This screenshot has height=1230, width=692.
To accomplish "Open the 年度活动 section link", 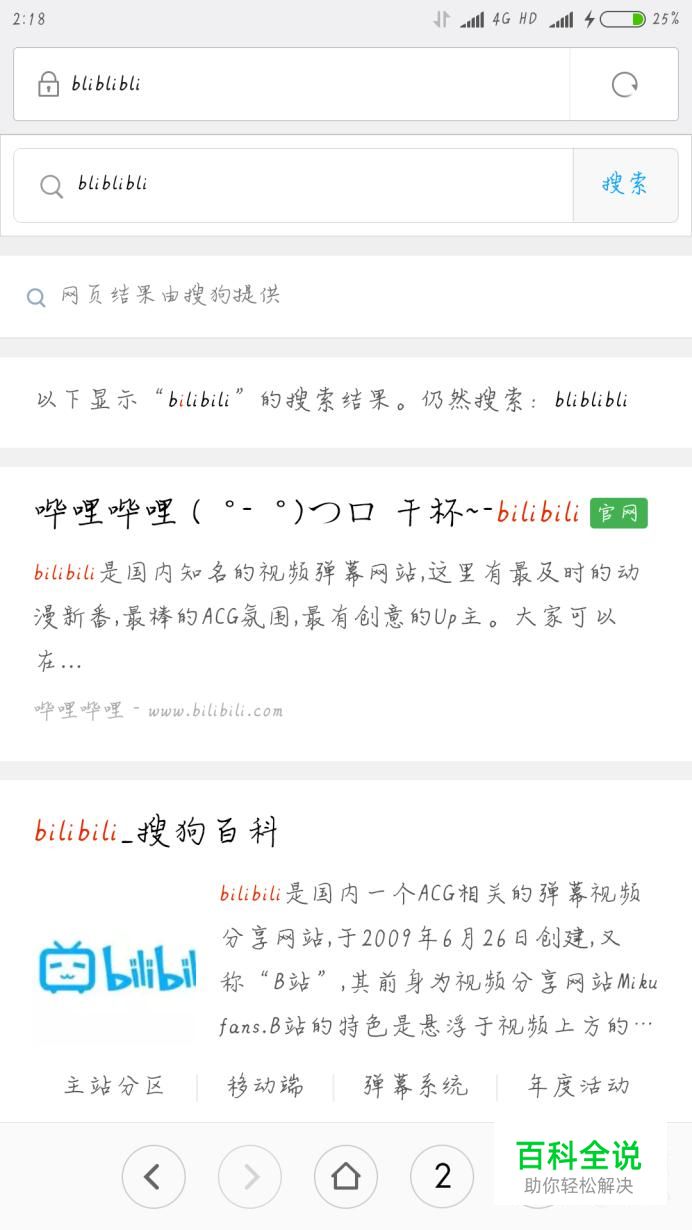I will pyautogui.click(x=578, y=1086).
